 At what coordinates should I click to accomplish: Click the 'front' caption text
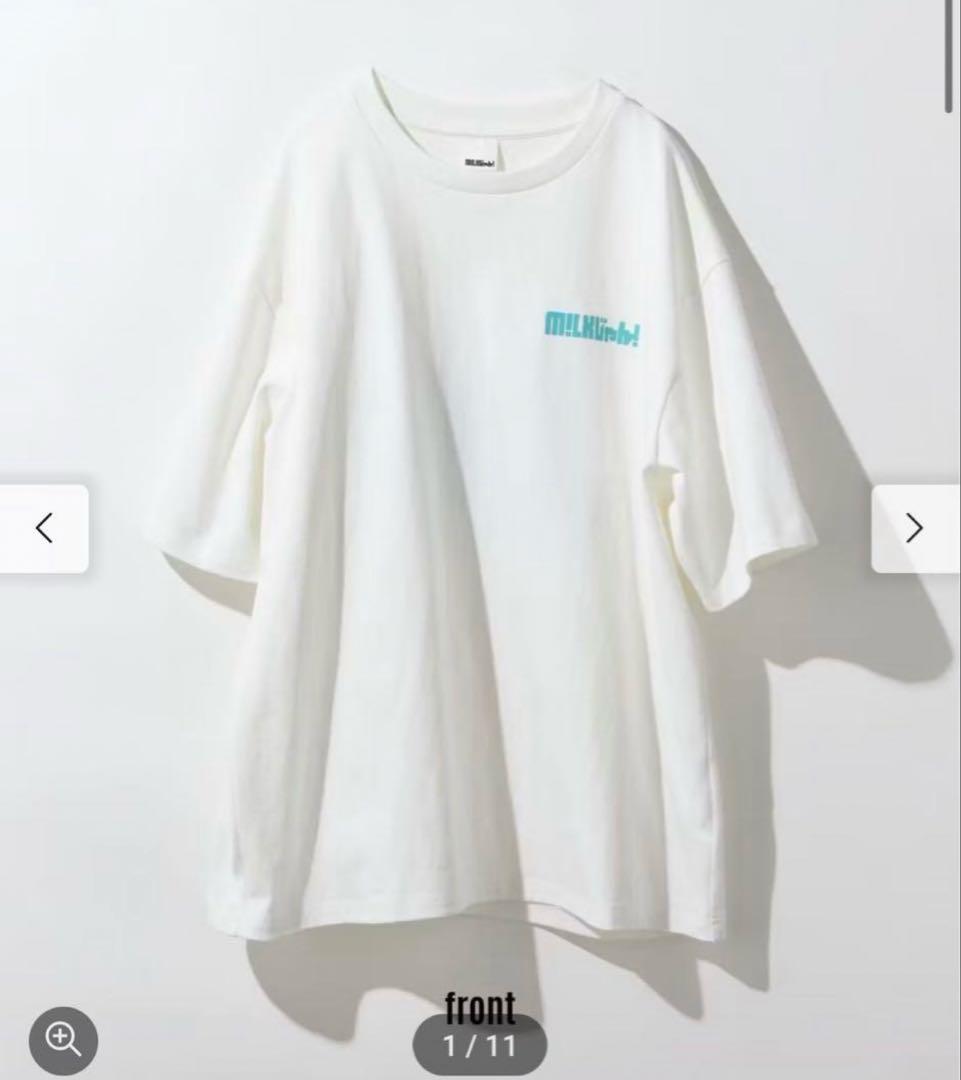[480, 1009]
